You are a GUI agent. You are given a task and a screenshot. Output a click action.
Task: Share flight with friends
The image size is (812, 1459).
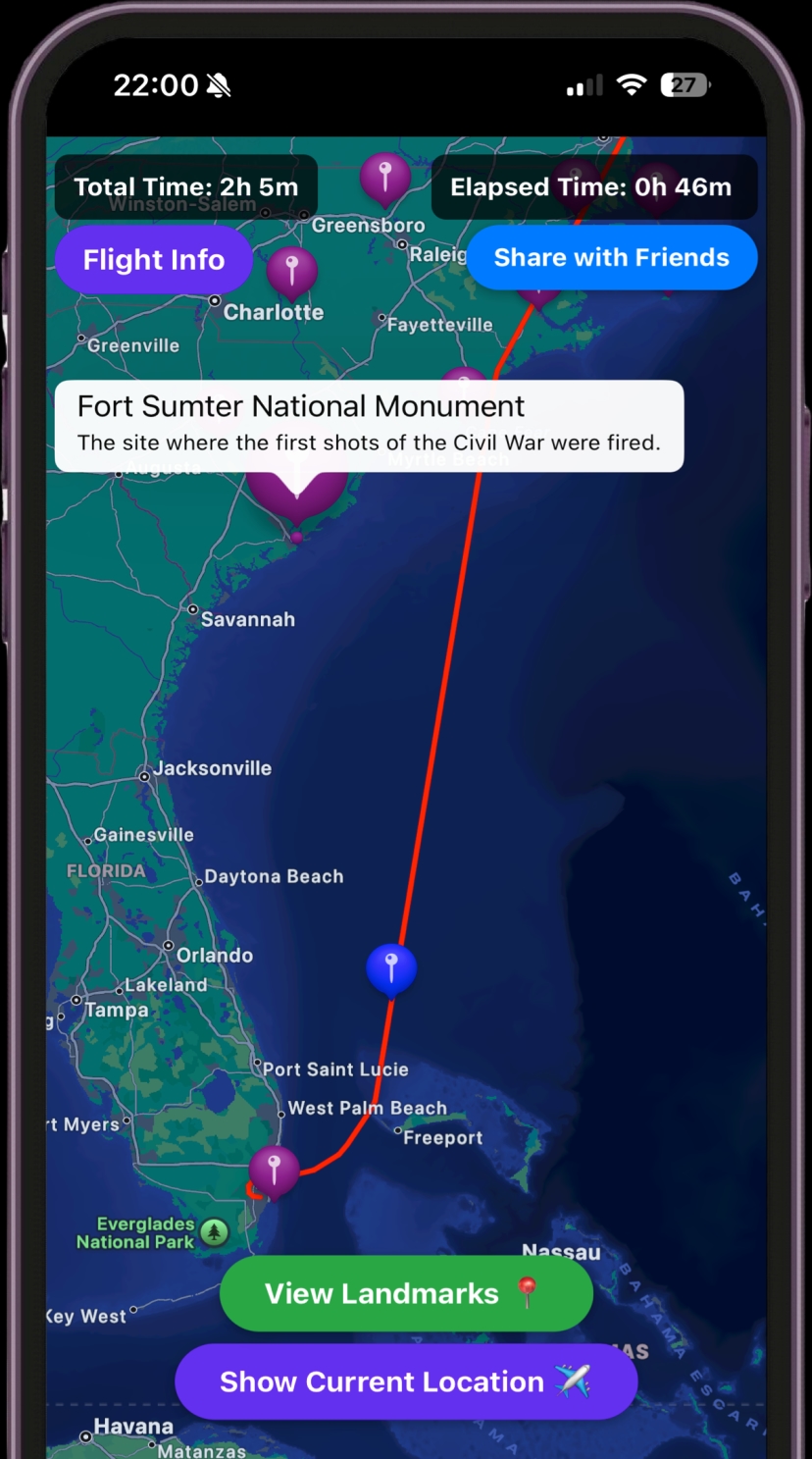click(x=611, y=258)
